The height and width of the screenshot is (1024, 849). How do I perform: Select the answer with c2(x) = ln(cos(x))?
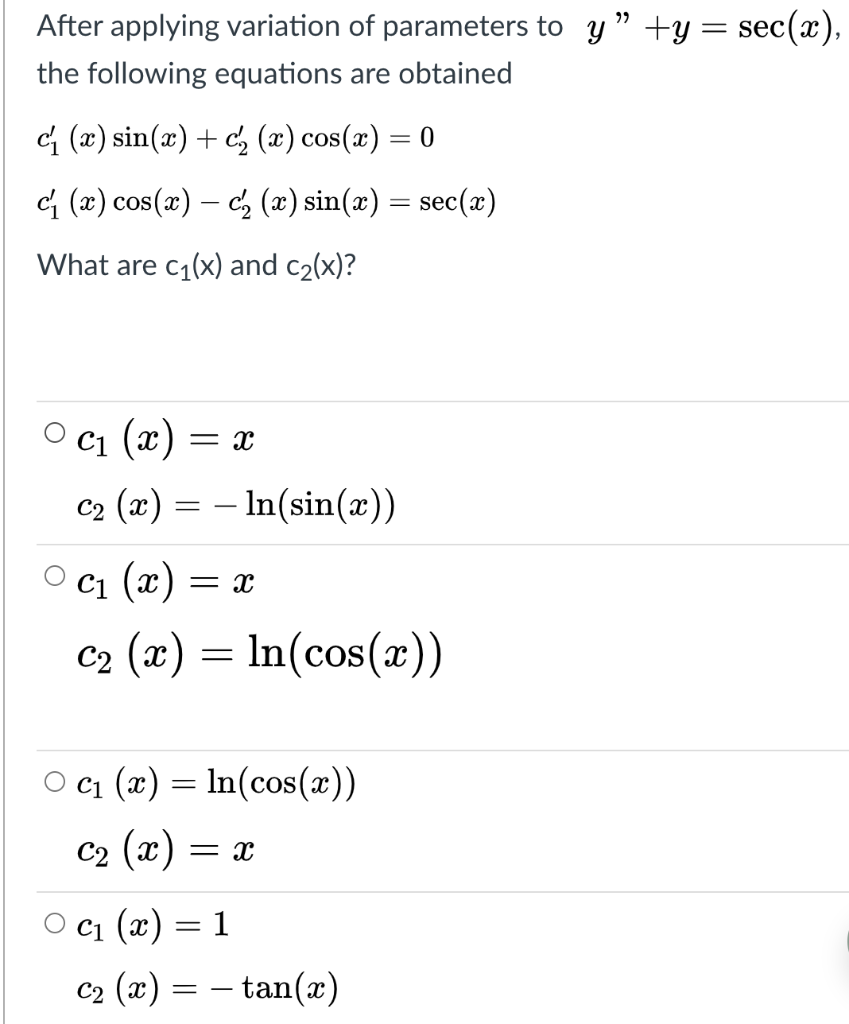[50, 579]
